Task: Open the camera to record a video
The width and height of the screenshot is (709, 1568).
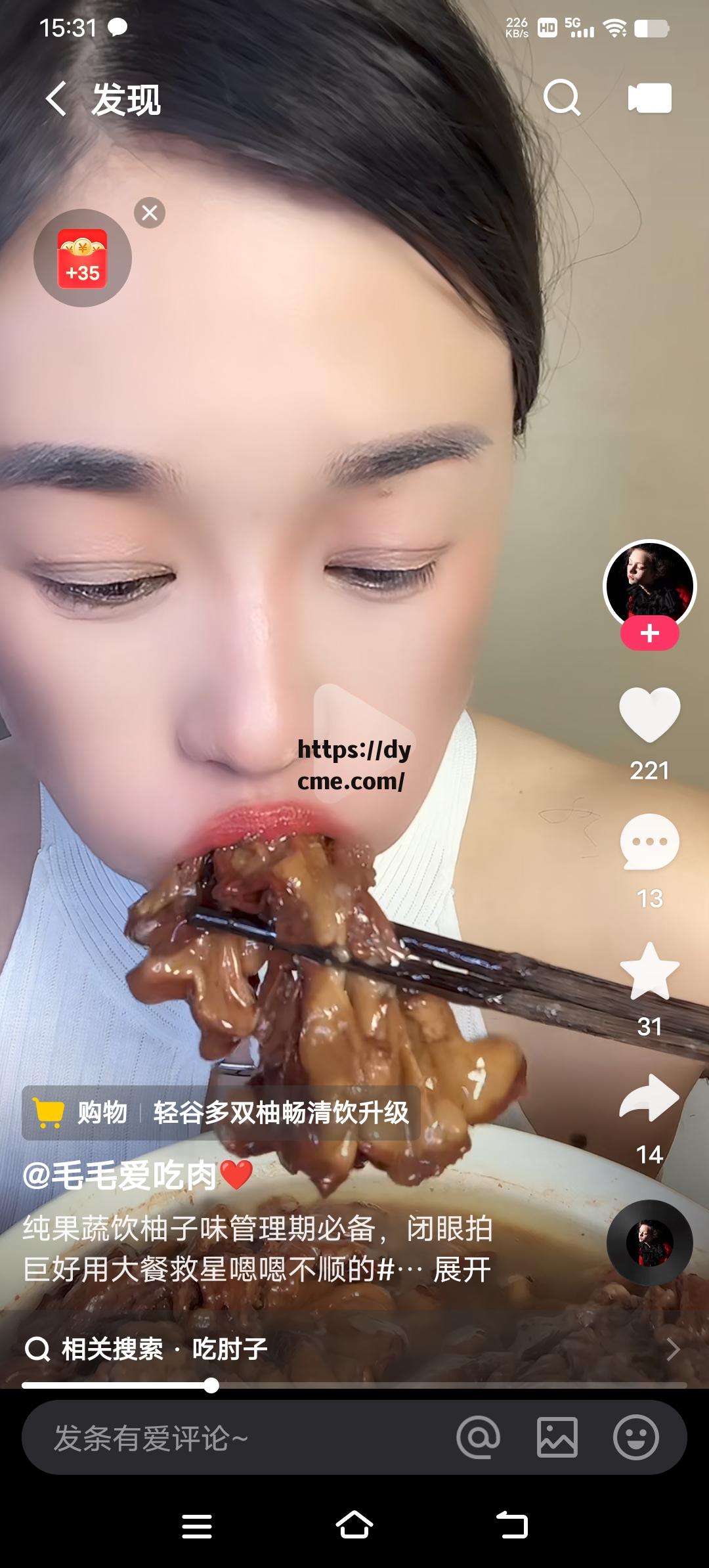Action: click(x=650, y=98)
